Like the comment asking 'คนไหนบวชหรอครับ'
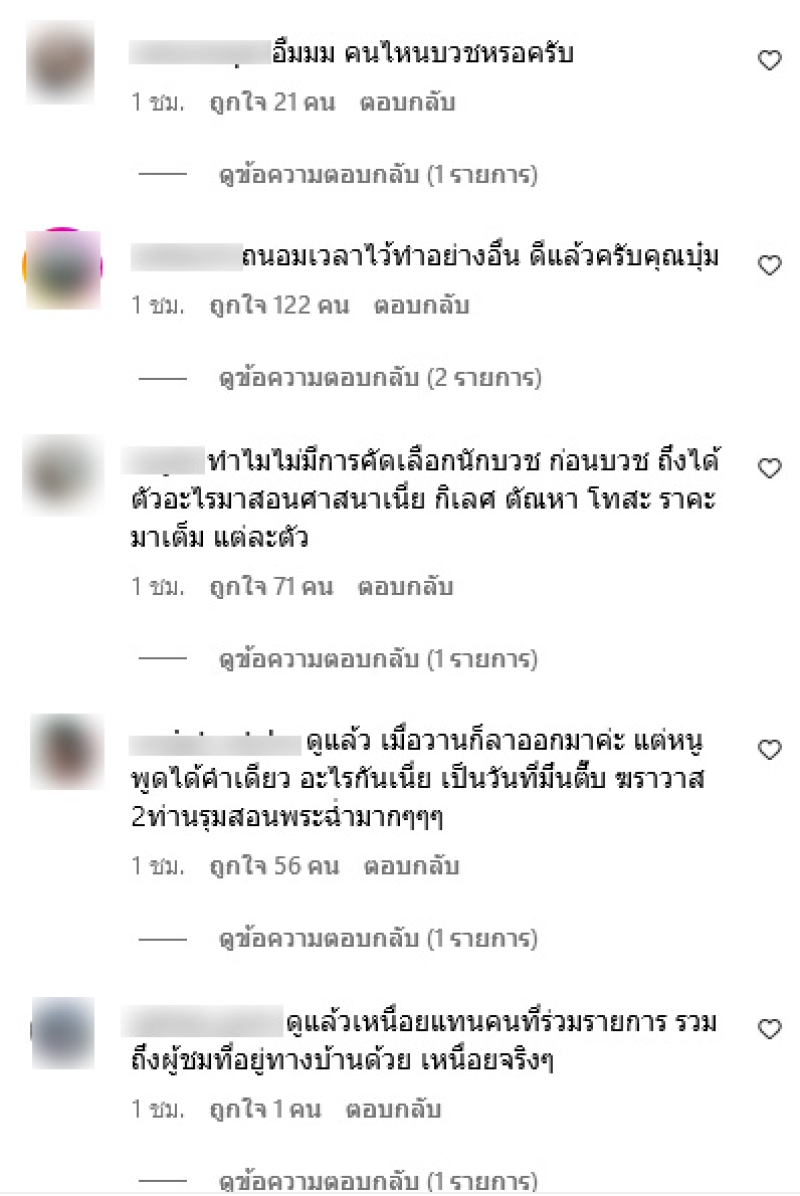800x1196 pixels. (x=769, y=61)
